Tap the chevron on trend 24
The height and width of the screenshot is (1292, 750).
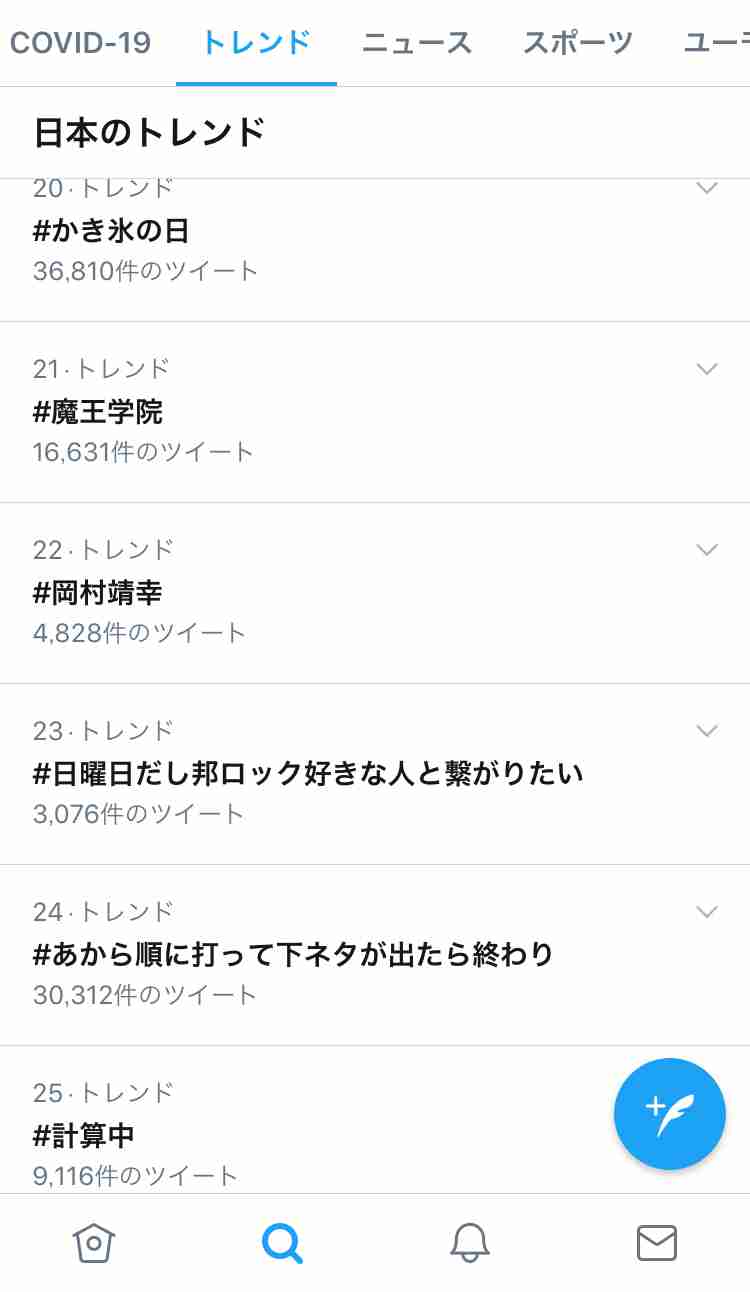pyautogui.click(x=707, y=912)
